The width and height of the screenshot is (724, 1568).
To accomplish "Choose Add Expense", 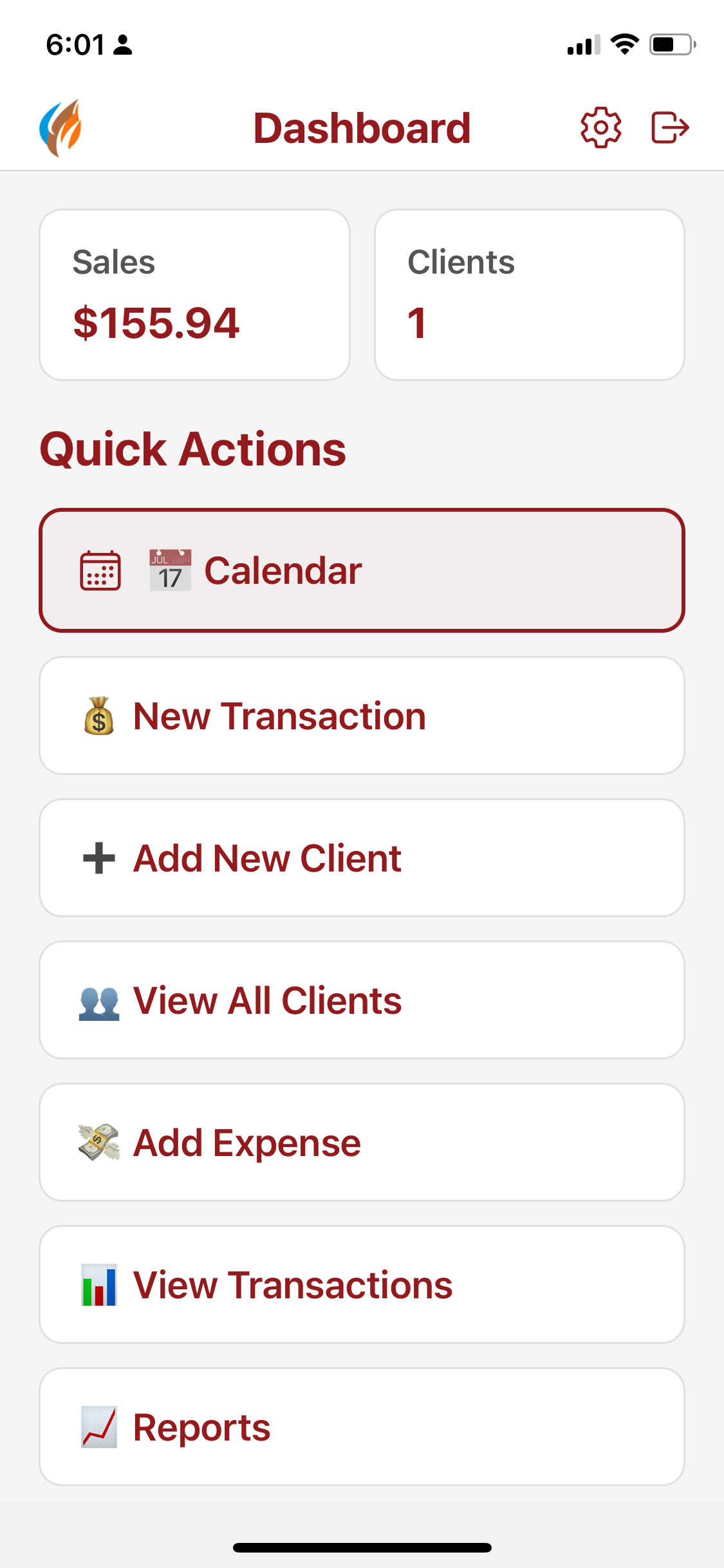I will click(x=362, y=1143).
